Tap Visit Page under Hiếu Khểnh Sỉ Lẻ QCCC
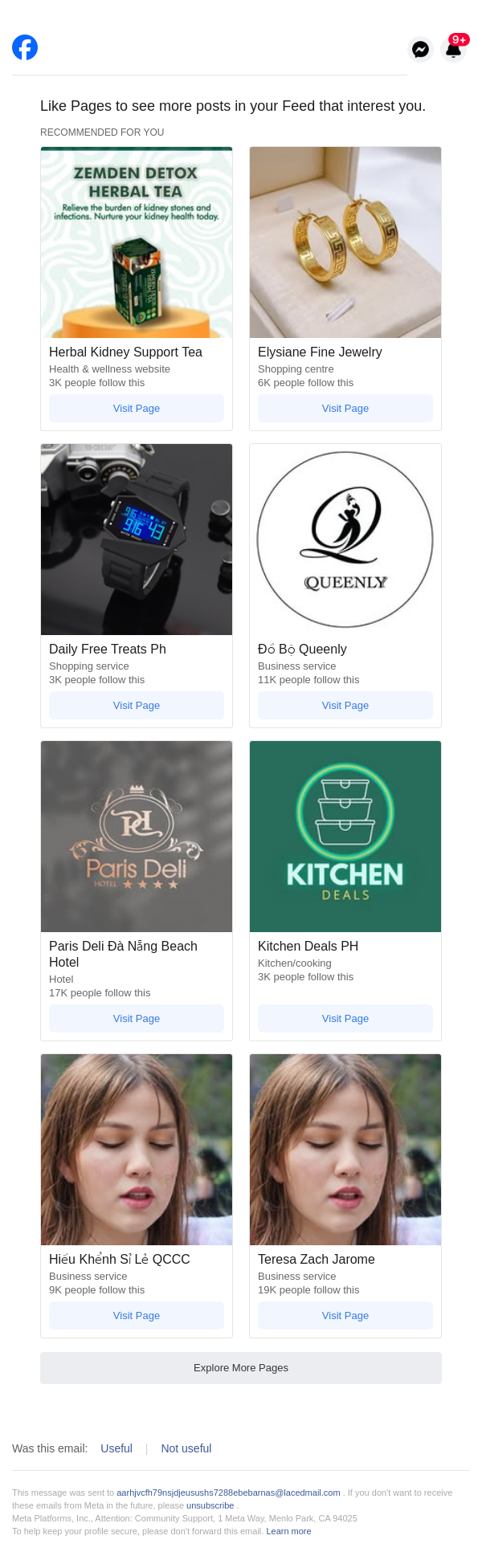This screenshot has width=482, height=1568. point(137,1316)
